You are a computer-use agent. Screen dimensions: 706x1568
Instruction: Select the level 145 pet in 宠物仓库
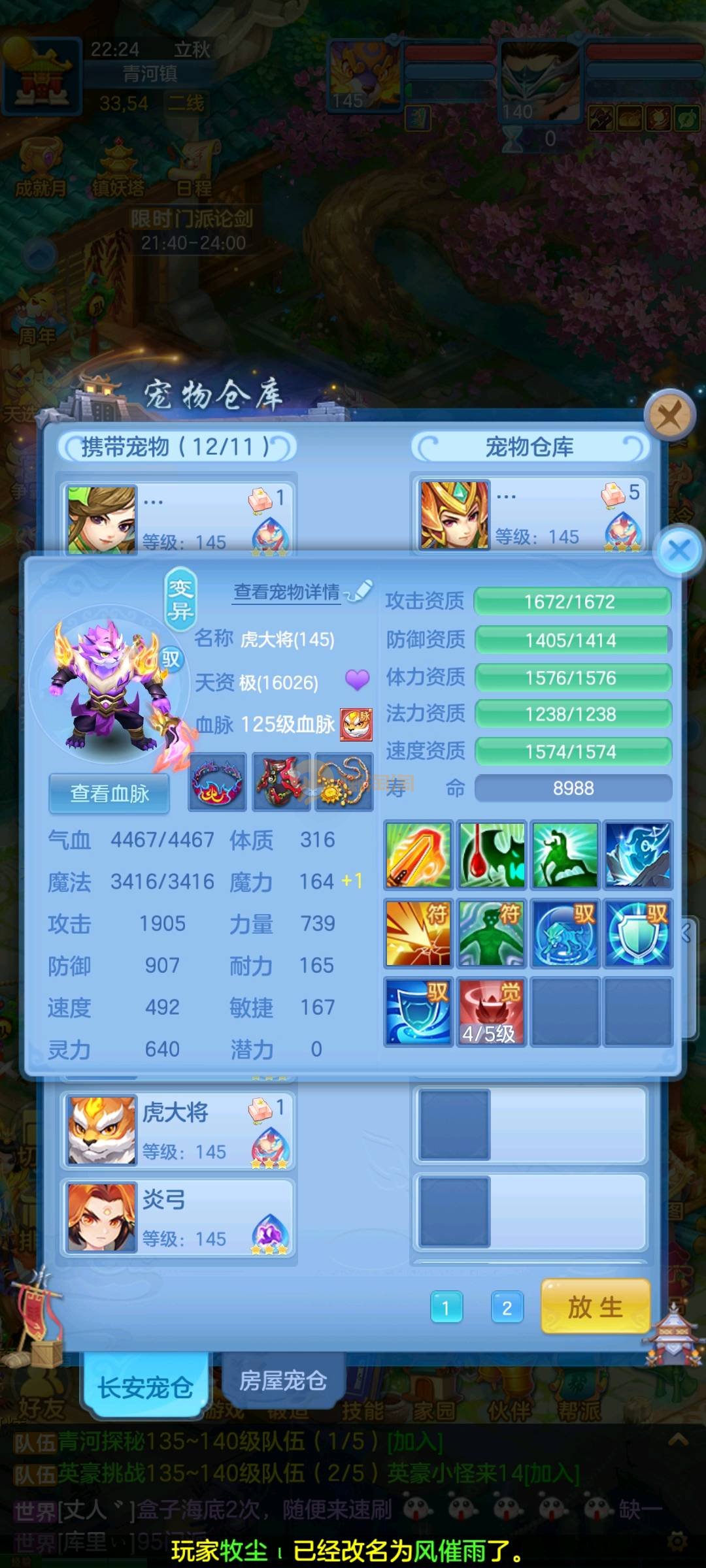point(529,516)
